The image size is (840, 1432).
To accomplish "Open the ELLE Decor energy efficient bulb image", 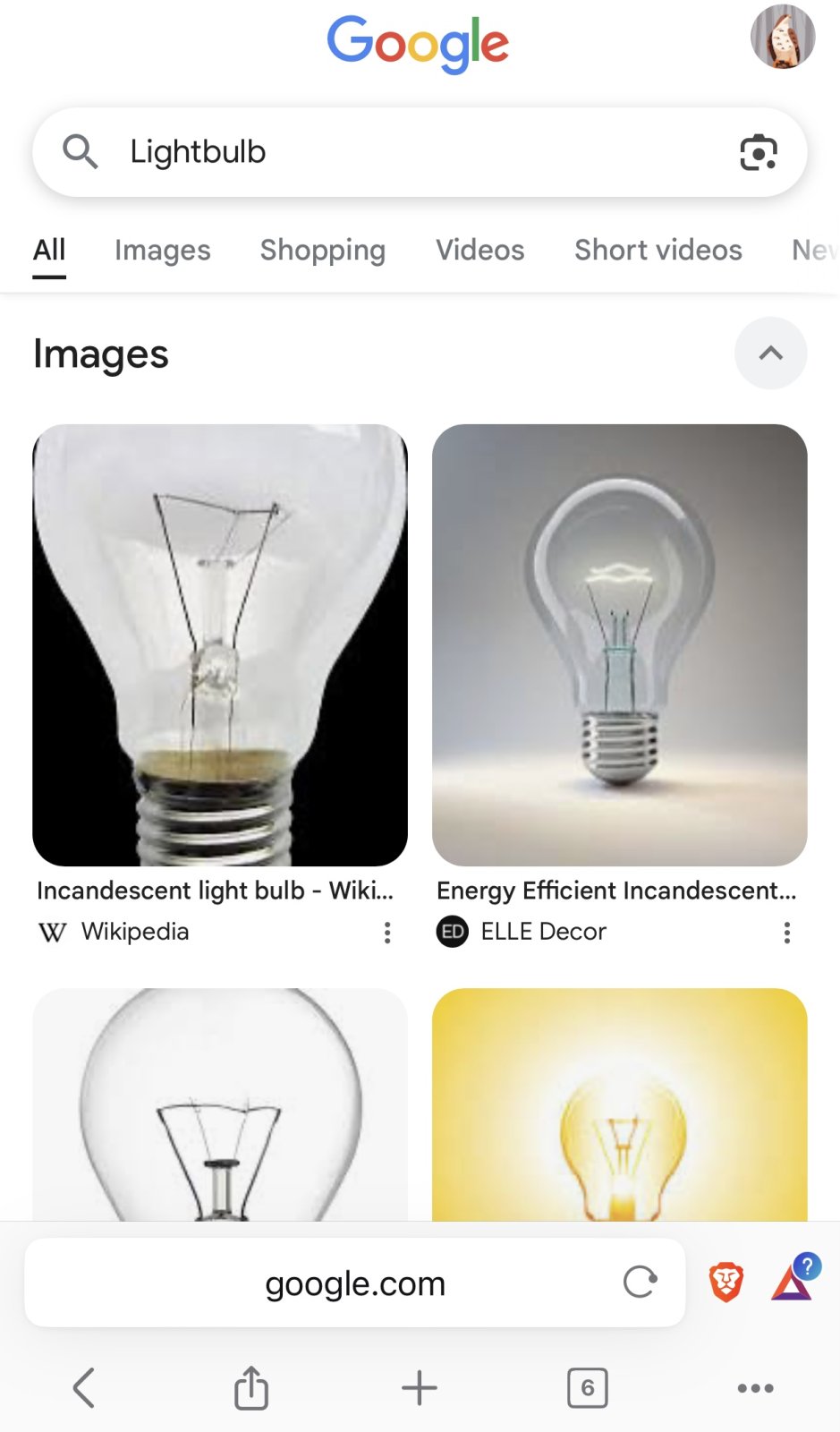I will 619,644.
